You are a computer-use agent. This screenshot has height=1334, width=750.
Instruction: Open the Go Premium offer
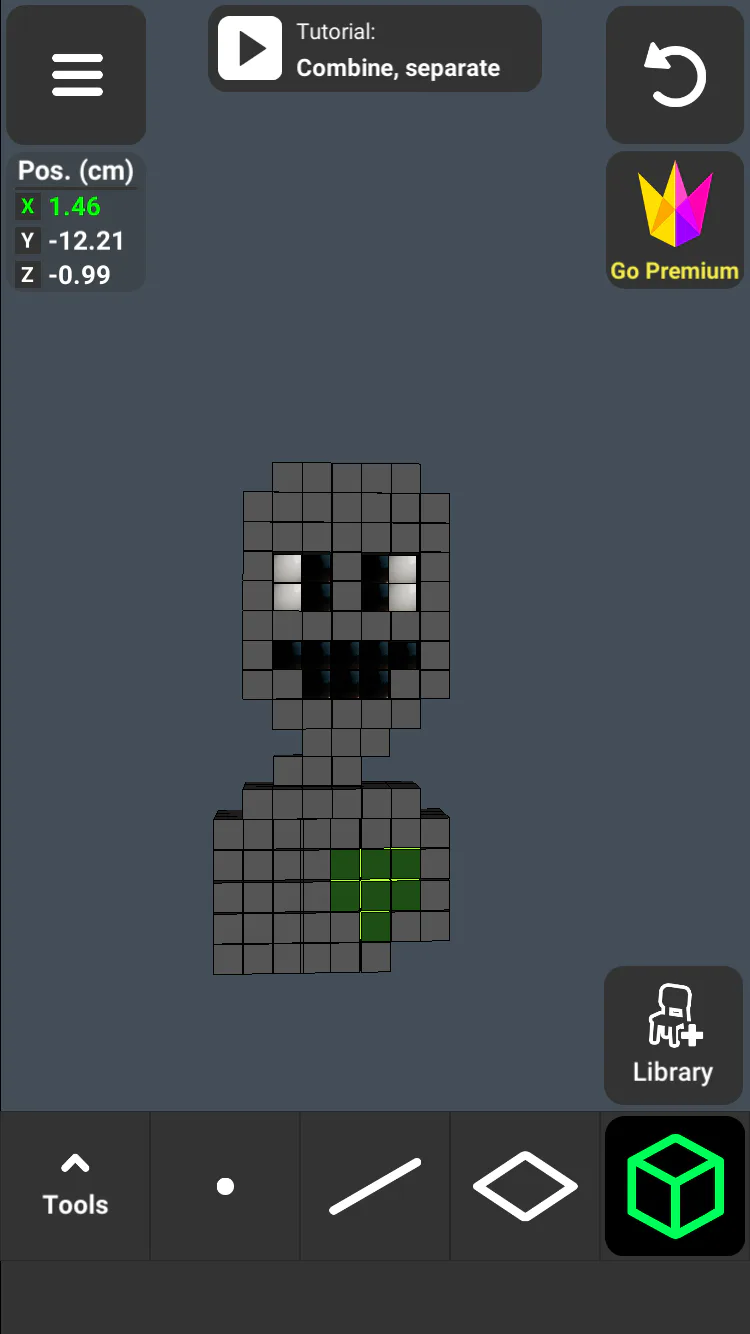[x=675, y=221]
